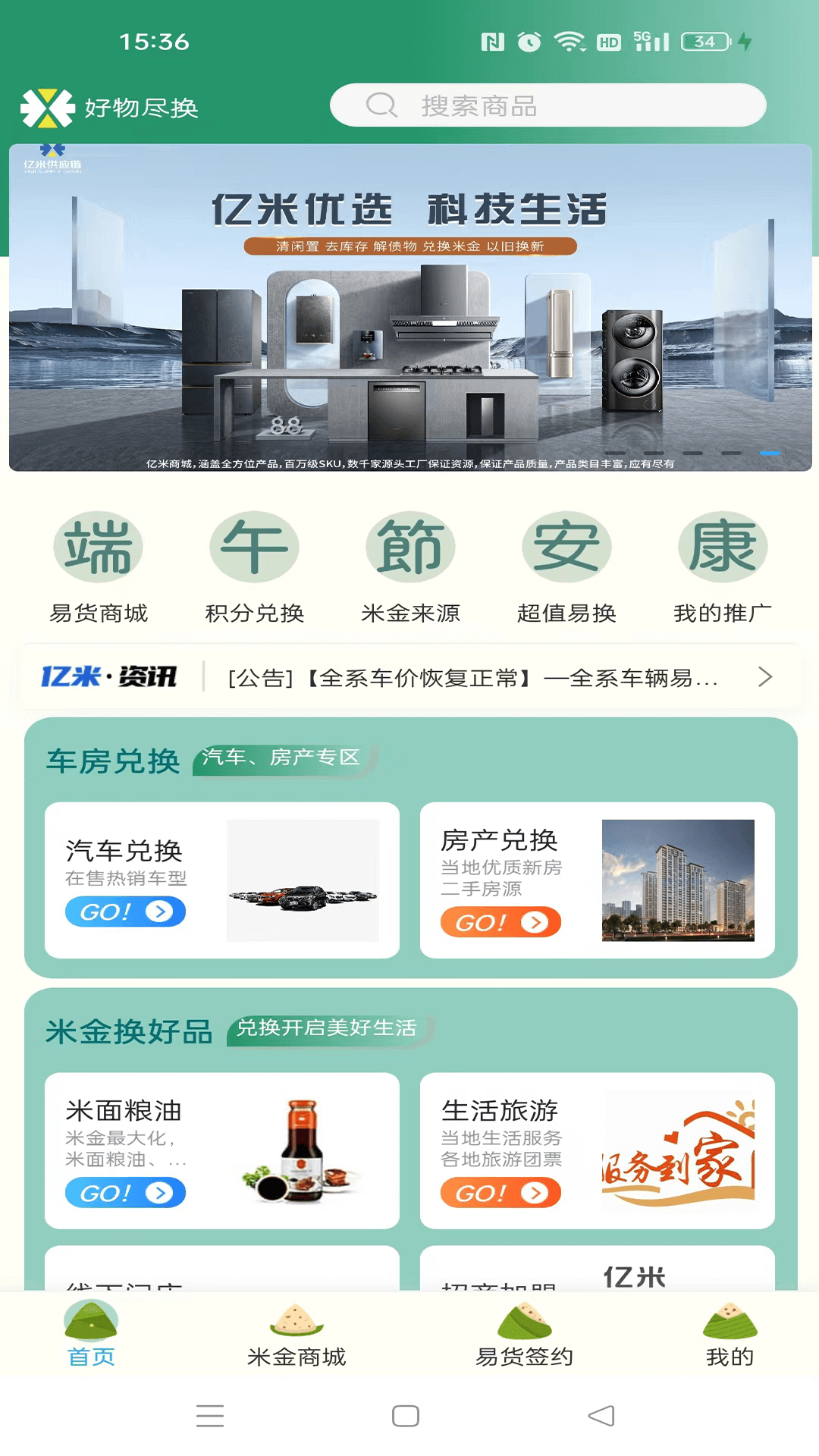Open the 生活旅游 card
Image resolution: width=819 pixels, height=1456 pixels.
click(x=598, y=1150)
